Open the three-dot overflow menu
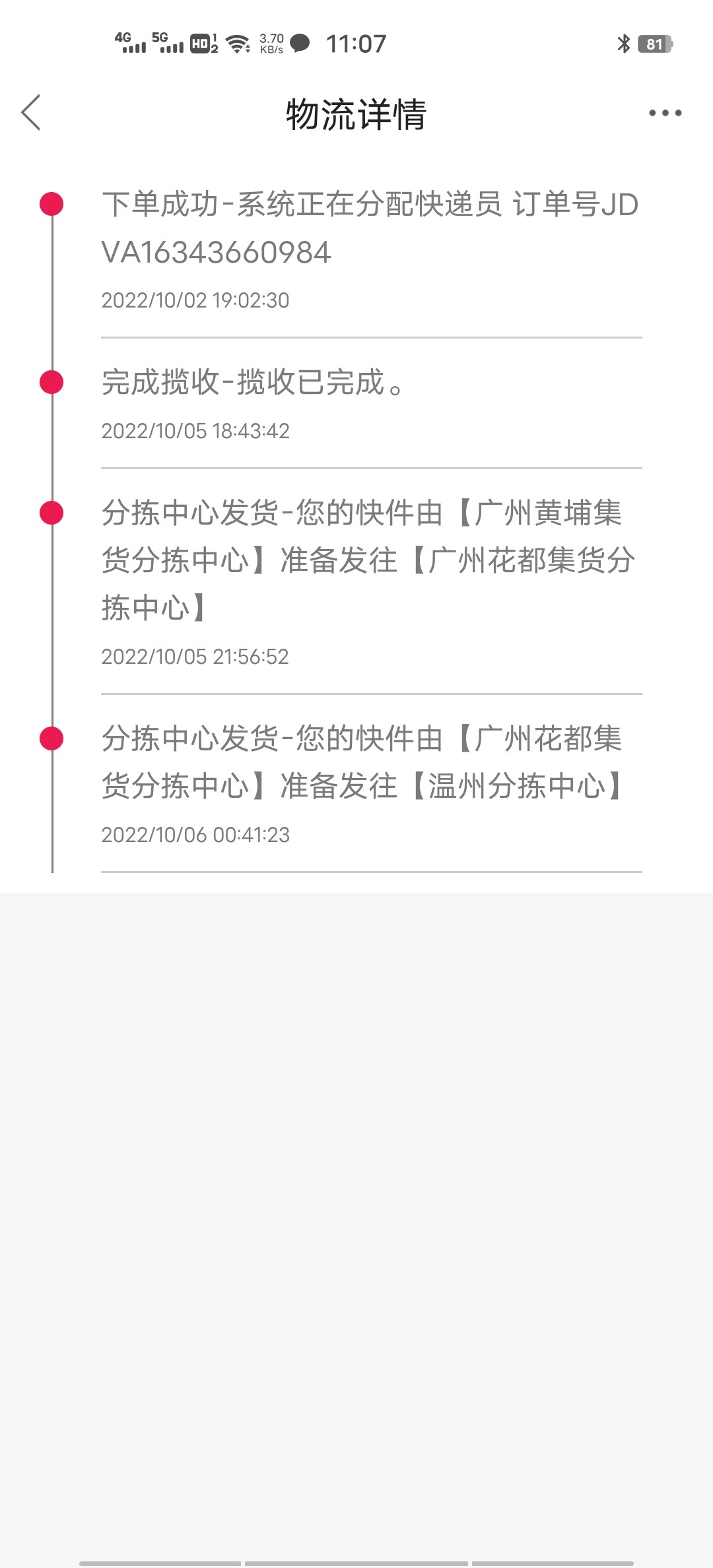Viewport: 713px width, 1568px height. pos(664,114)
